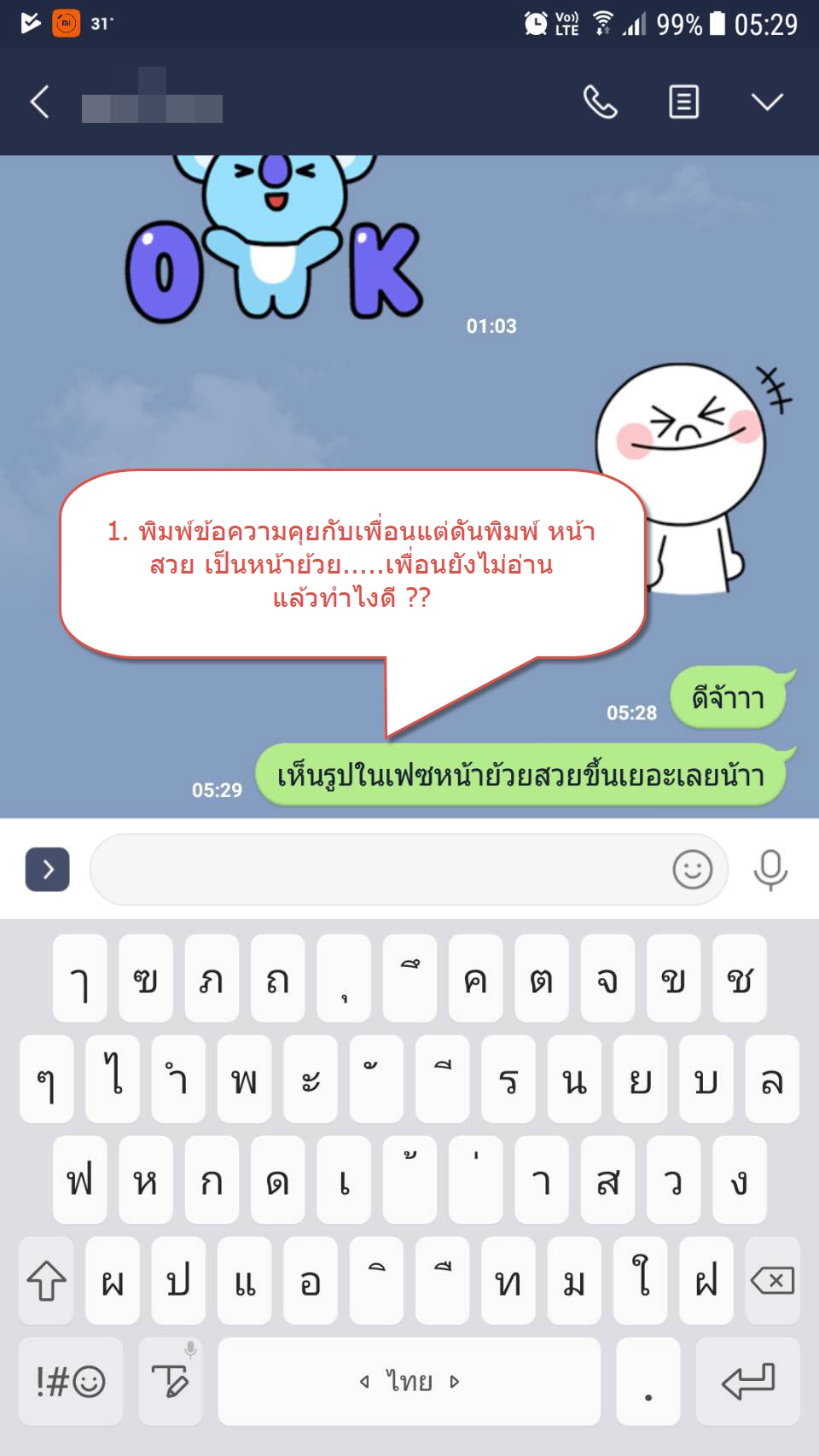This screenshot has width=819, height=1456.
Task: Open the emoji and sticker picker
Action: point(692,869)
